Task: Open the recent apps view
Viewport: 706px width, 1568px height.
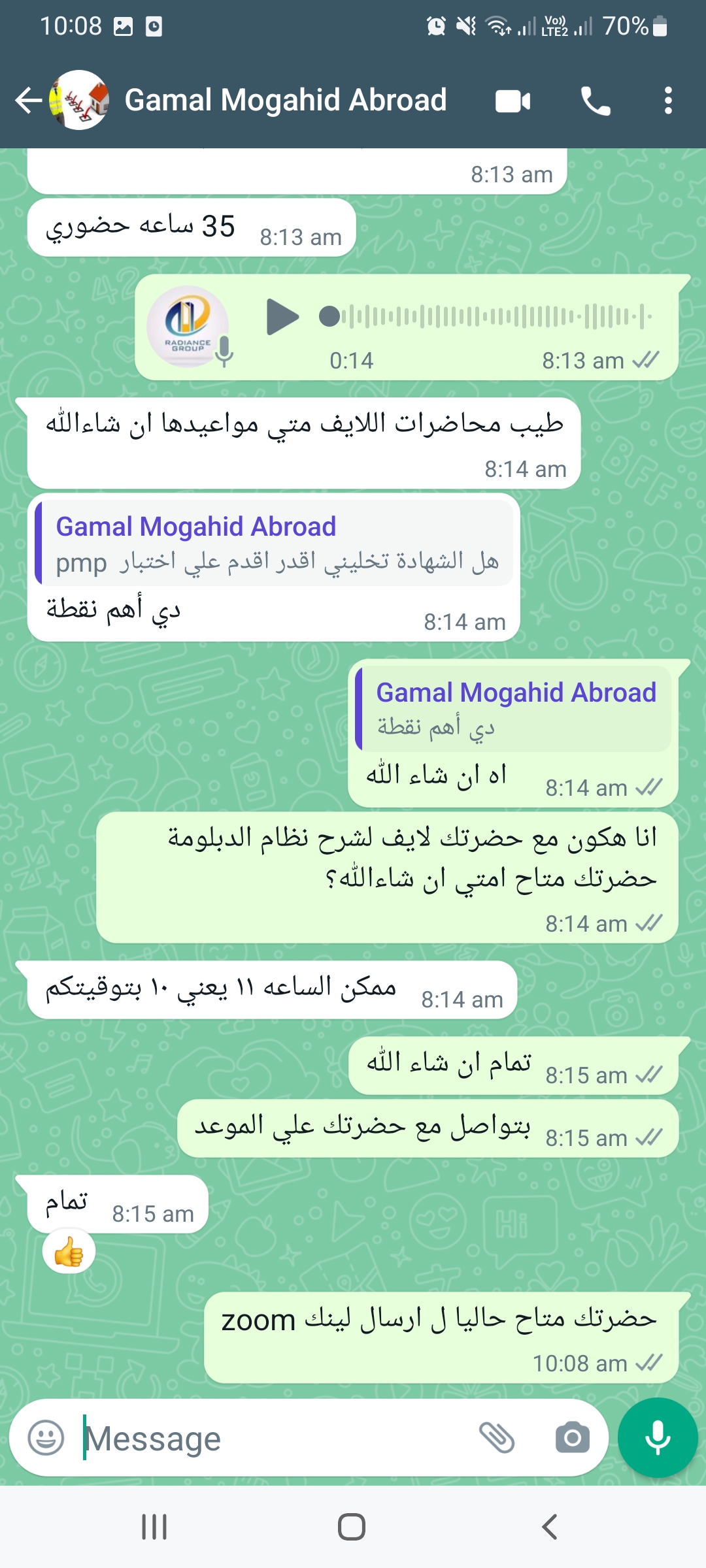Action: point(154,1527)
